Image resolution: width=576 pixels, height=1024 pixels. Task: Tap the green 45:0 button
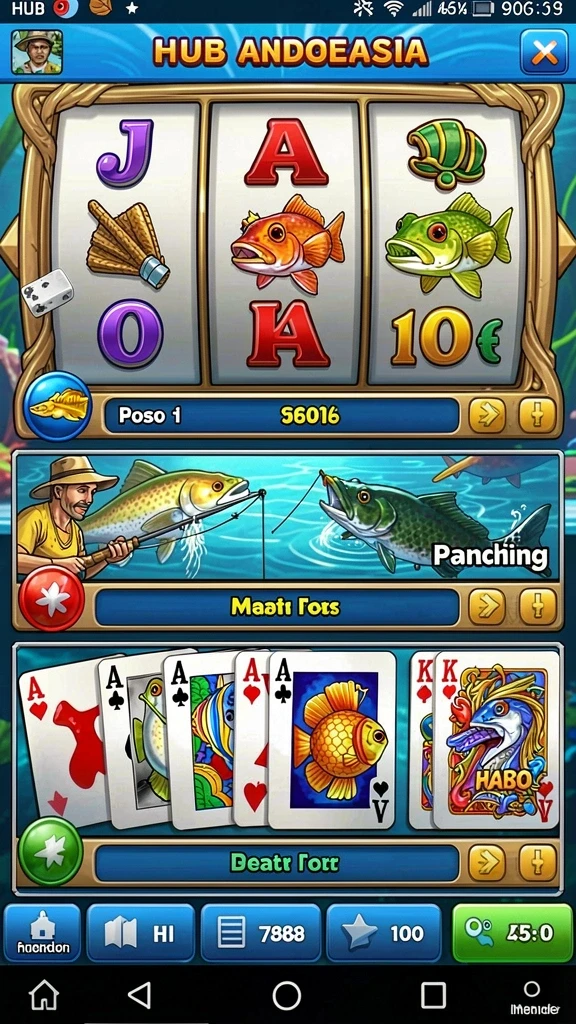coord(513,933)
